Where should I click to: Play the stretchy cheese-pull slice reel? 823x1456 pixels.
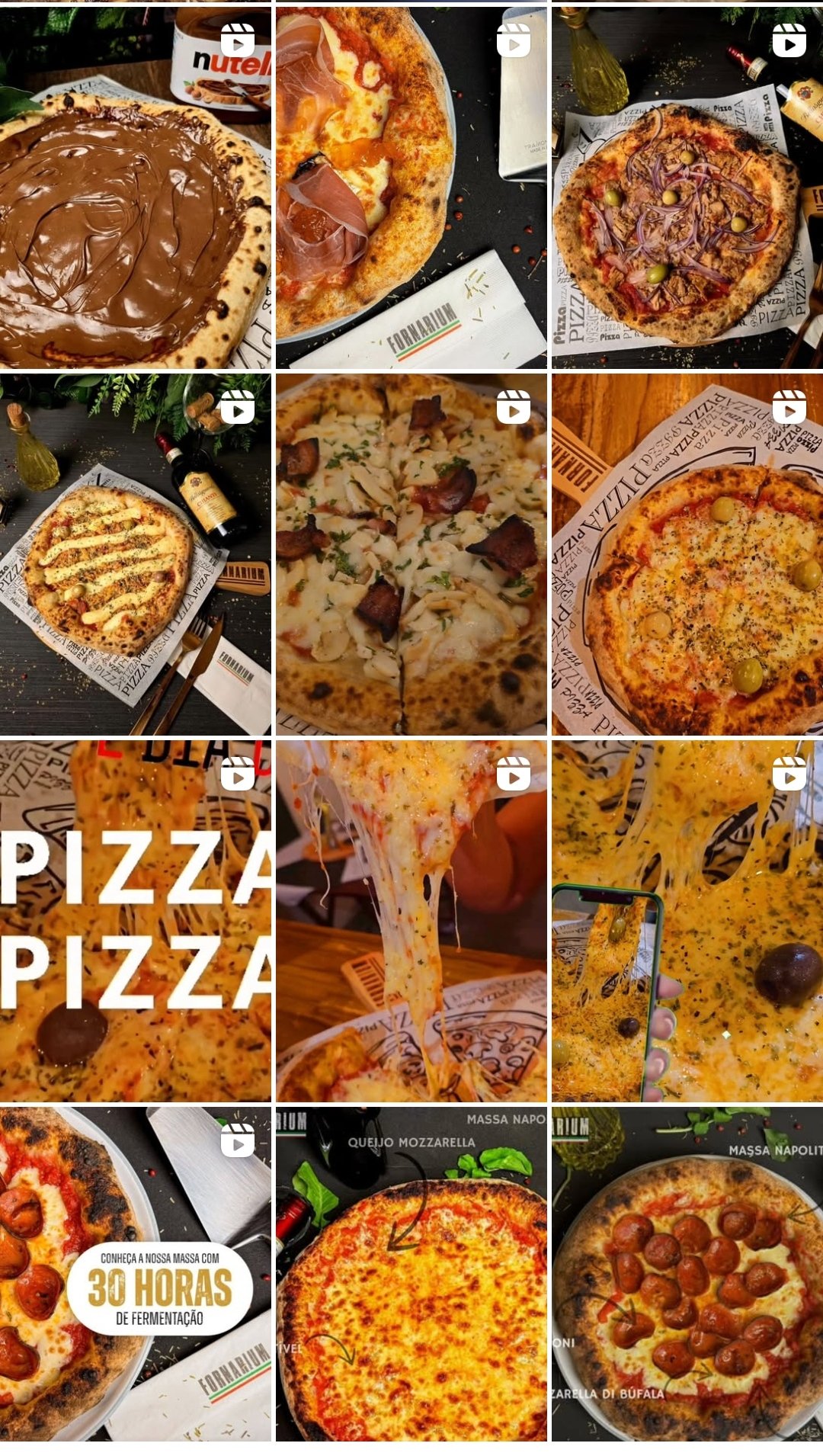pyautogui.click(x=411, y=921)
